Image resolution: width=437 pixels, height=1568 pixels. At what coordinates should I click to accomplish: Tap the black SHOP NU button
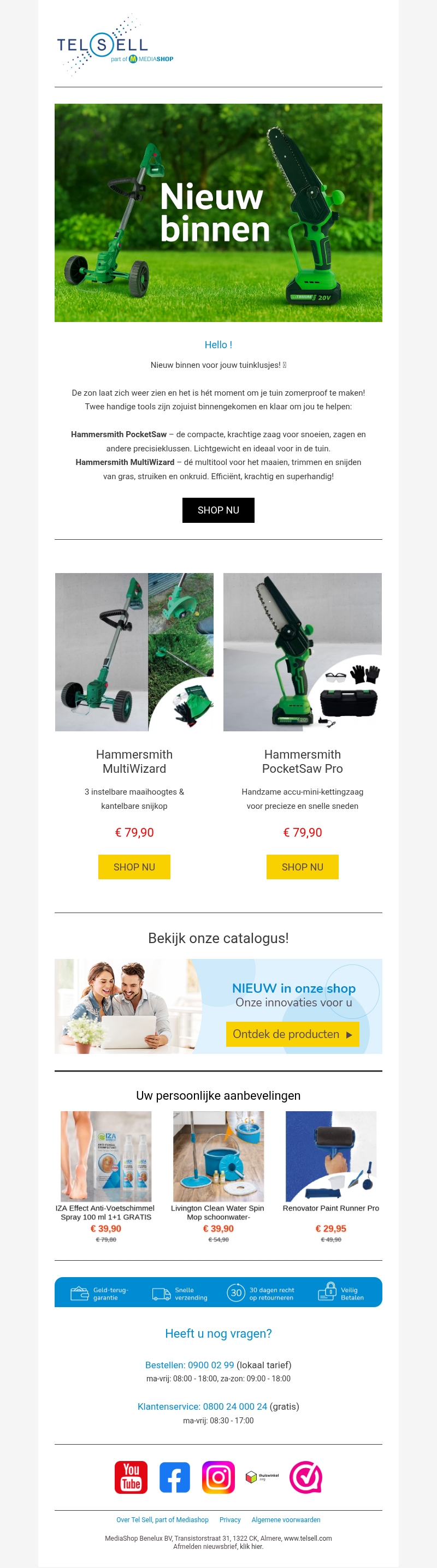pos(218,510)
